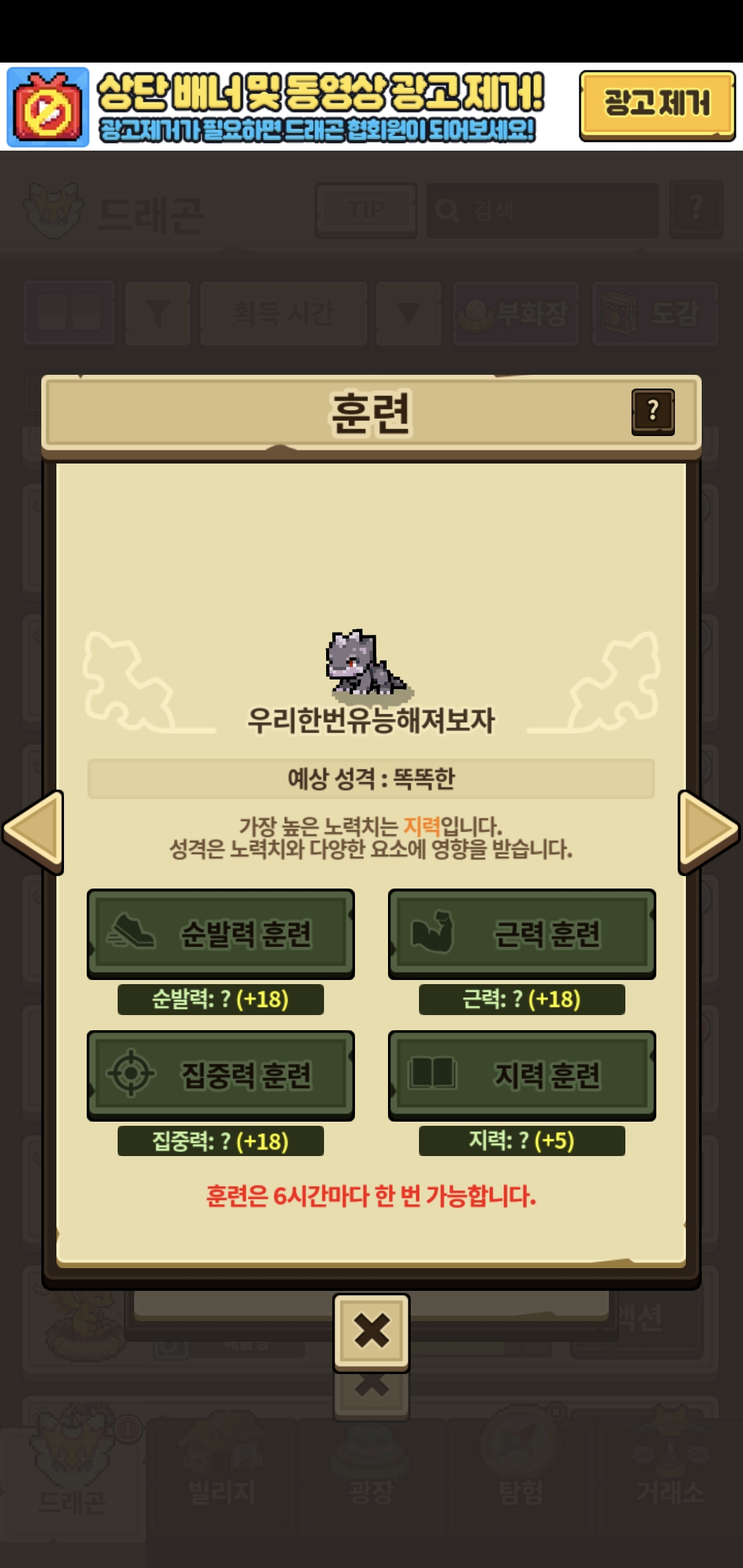743x1568 pixels.
Task: Tap the 광고제거 button in the banner
Action: coord(657,105)
